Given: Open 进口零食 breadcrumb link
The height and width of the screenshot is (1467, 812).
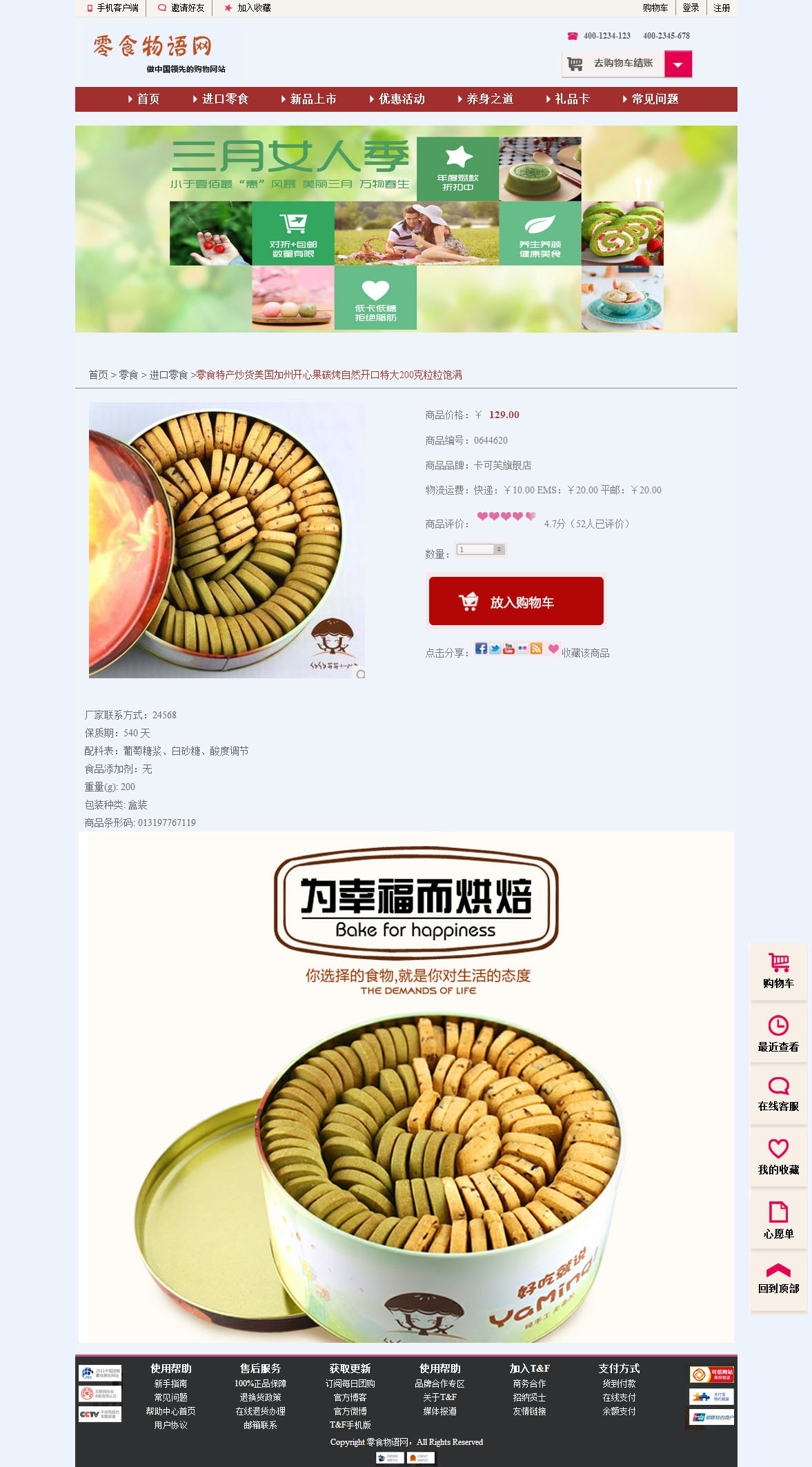Looking at the screenshot, I should pyautogui.click(x=168, y=375).
